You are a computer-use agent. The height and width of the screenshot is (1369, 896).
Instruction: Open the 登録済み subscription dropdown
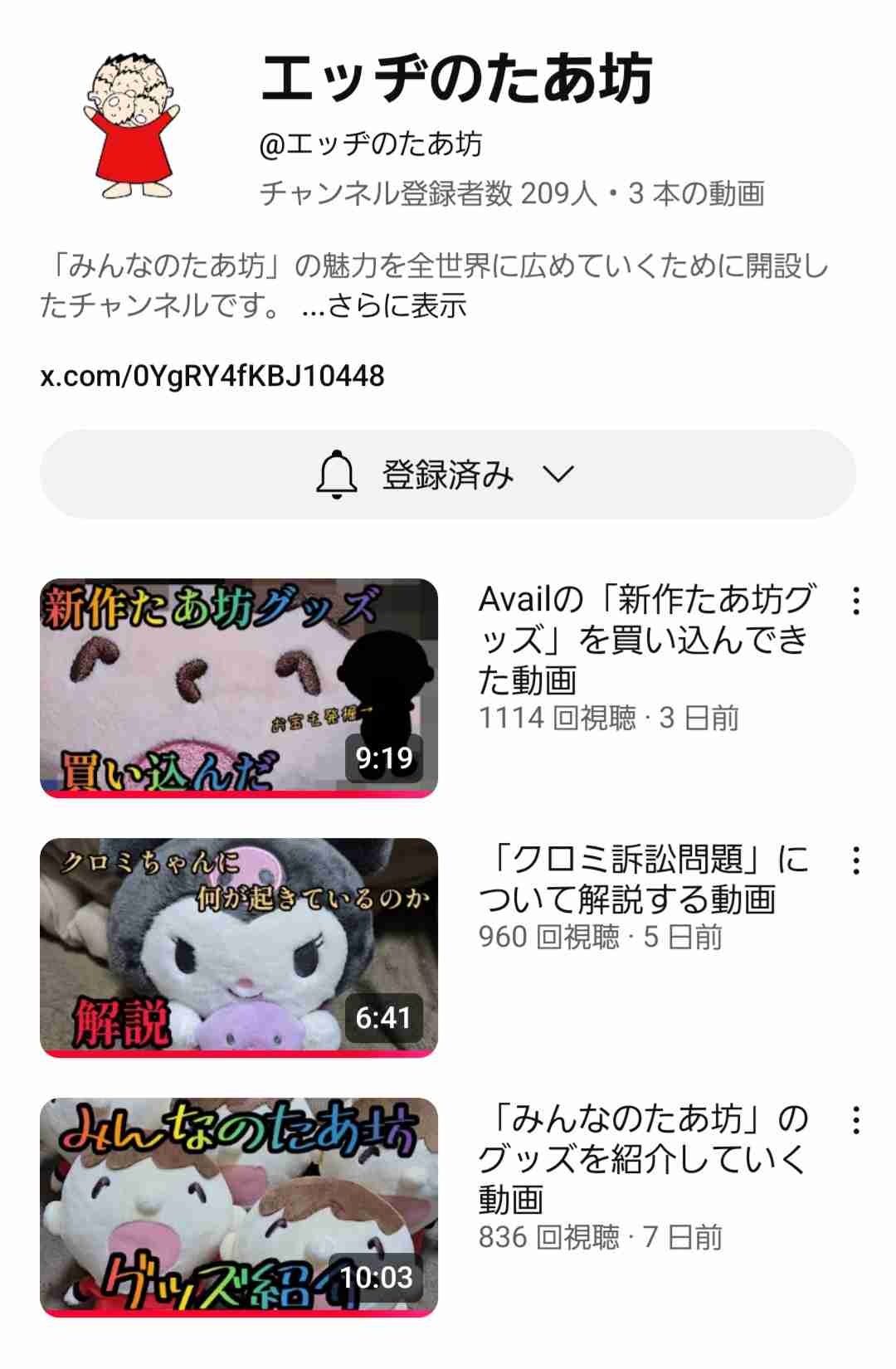click(x=447, y=475)
